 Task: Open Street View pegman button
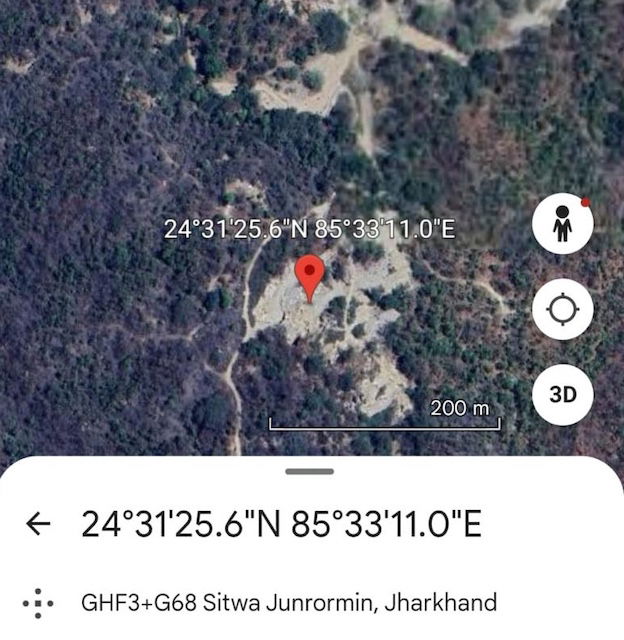563,224
